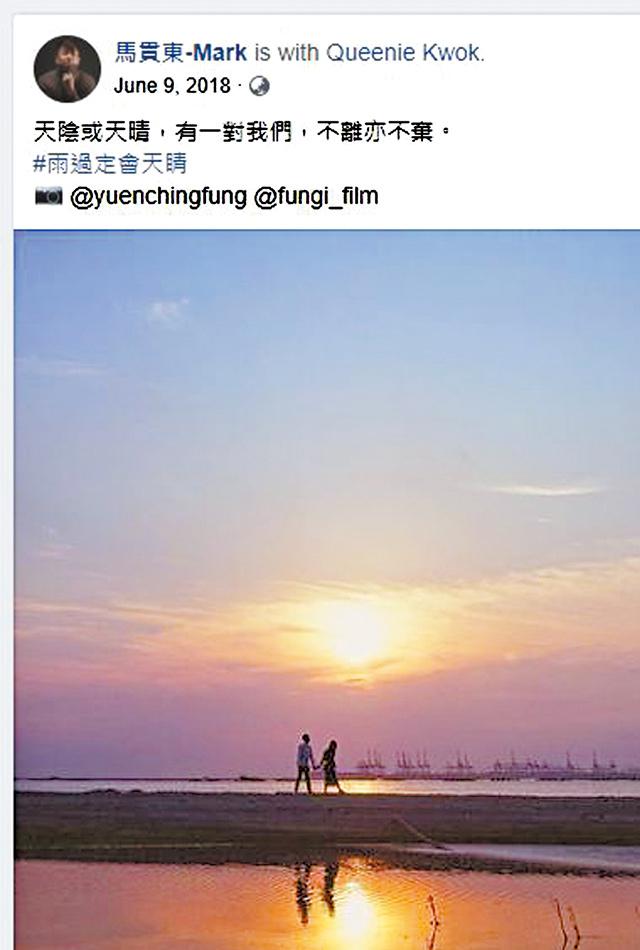The image size is (640, 950).
Task: Open the #雨過定會天晴 hashtag
Action: 109,163
